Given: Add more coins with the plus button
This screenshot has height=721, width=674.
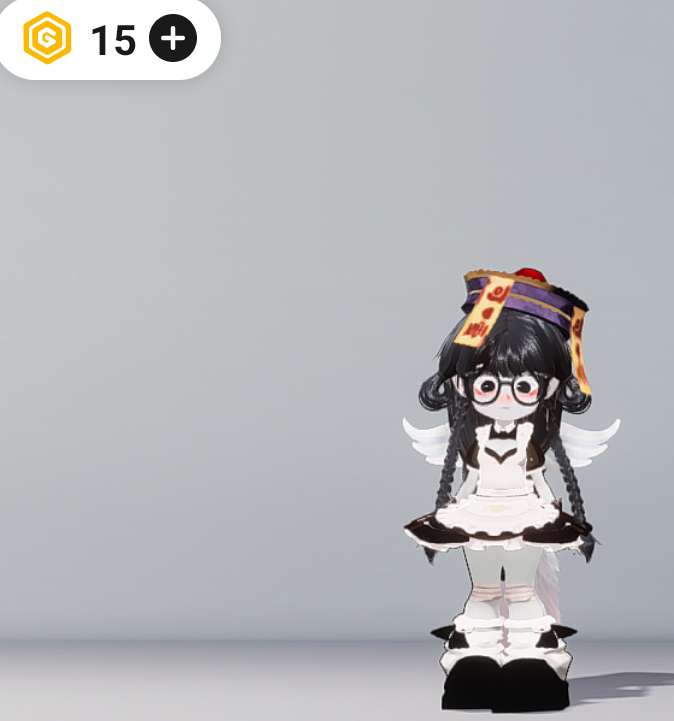Looking at the screenshot, I should (x=173, y=40).
